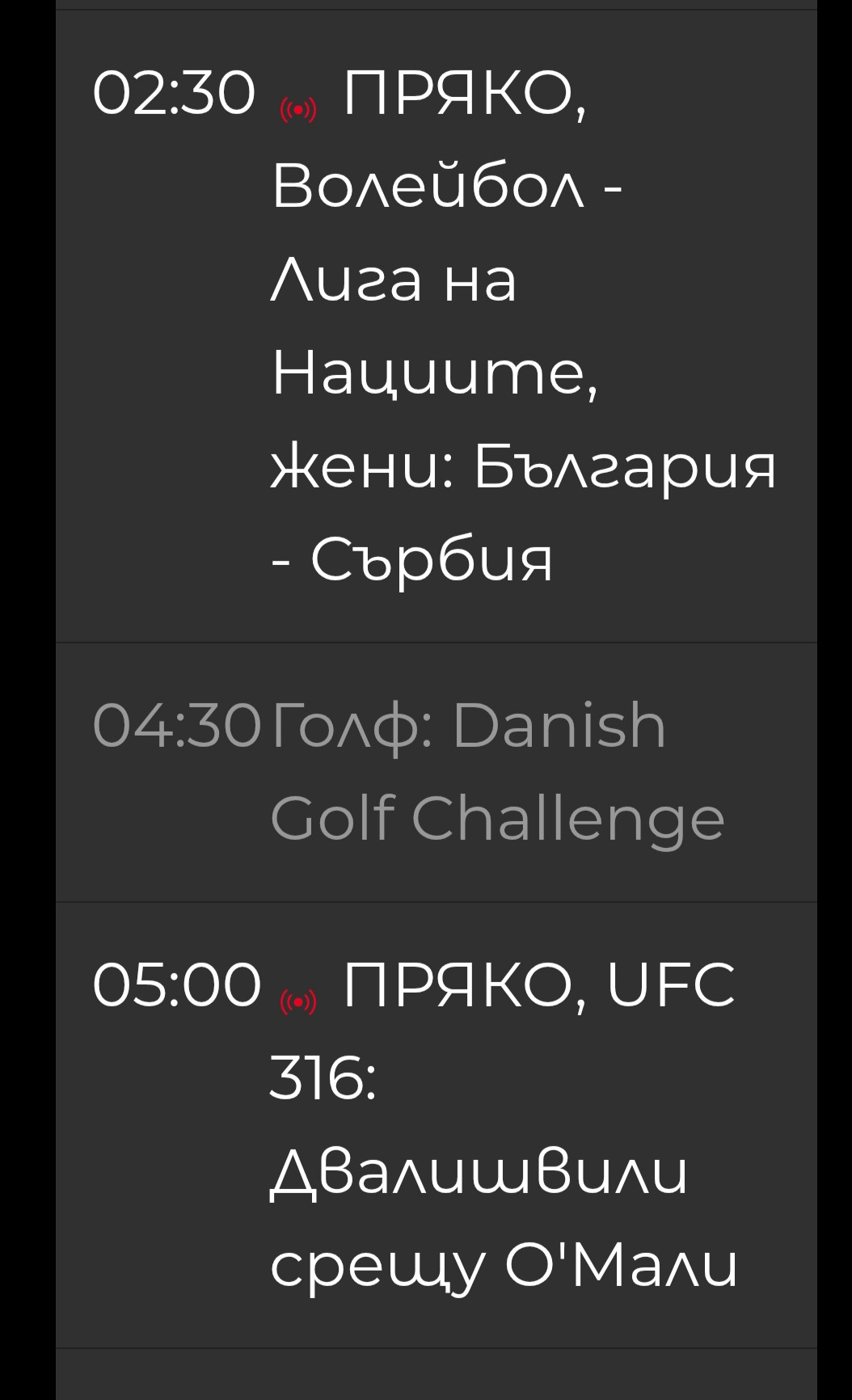Open the 04:30 Danish Golf Challenge listing
Image resolution: width=852 pixels, height=1400 pixels.
click(x=437, y=773)
